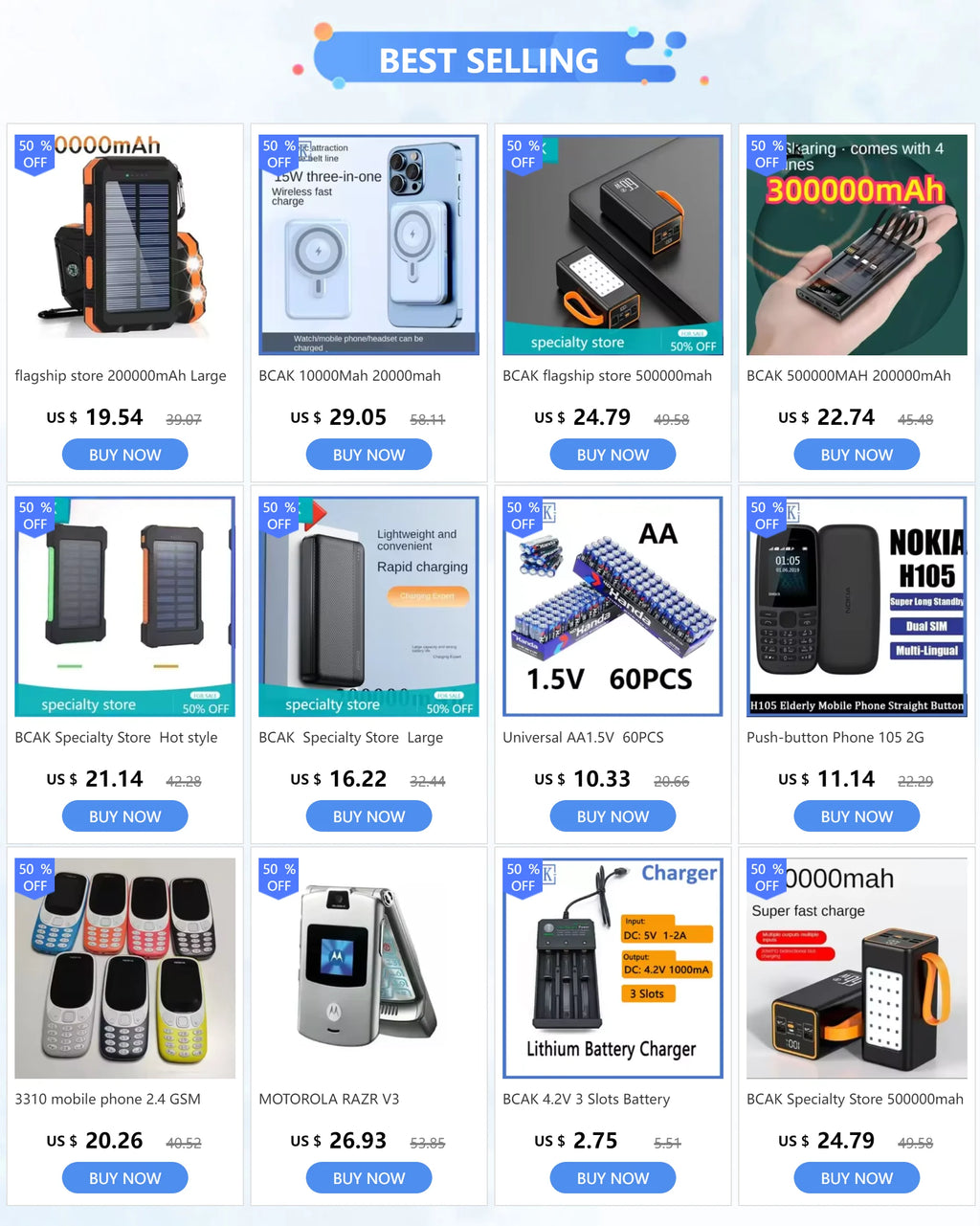The image size is (980, 1226).
Task: Click the 50% OFF badge on the solar charger
Action: coord(34,153)
